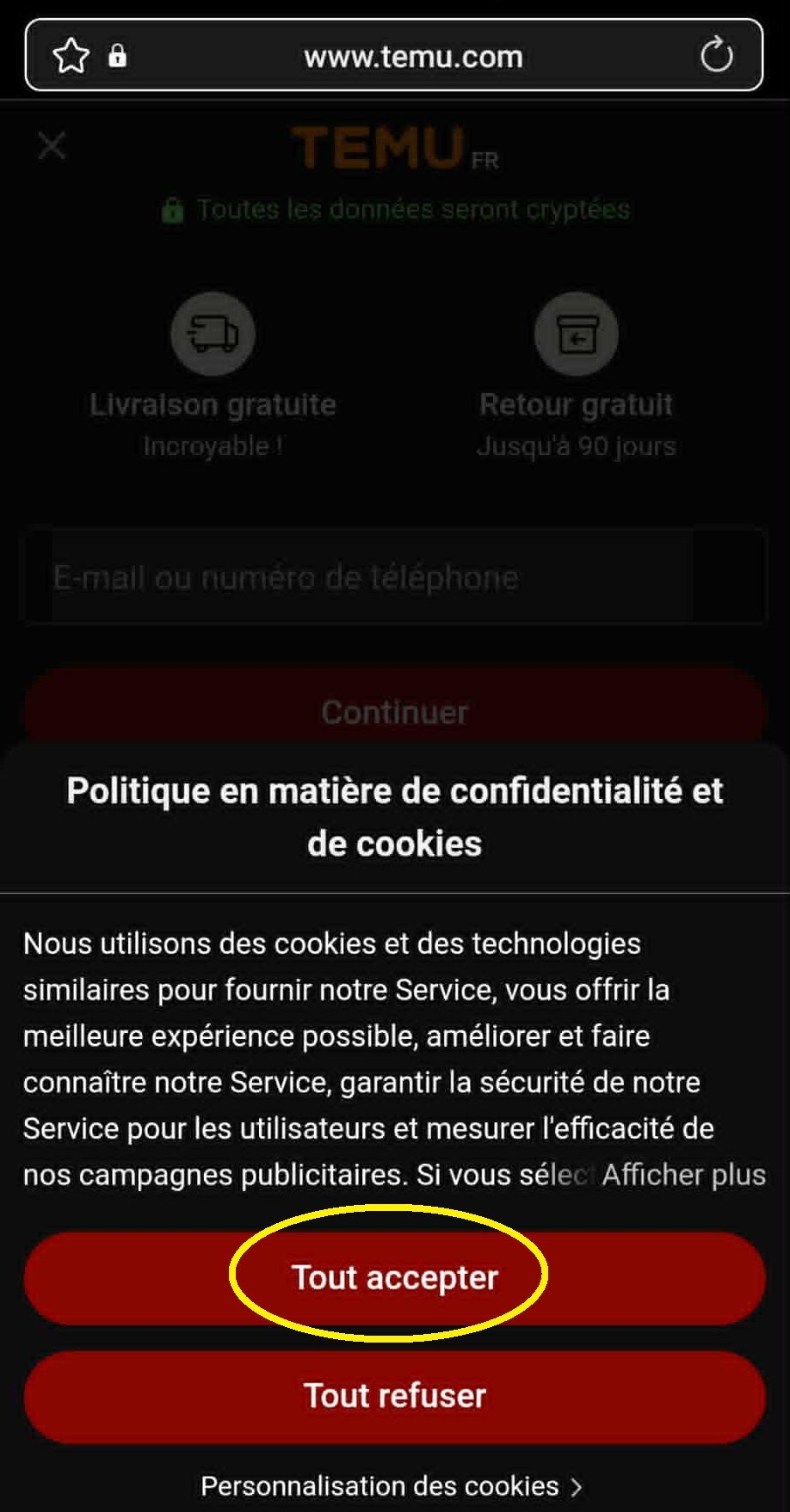The width and height of the screenshot is (790, 1512).
Task: View site security via the lock icon
Action: point(118,57)
